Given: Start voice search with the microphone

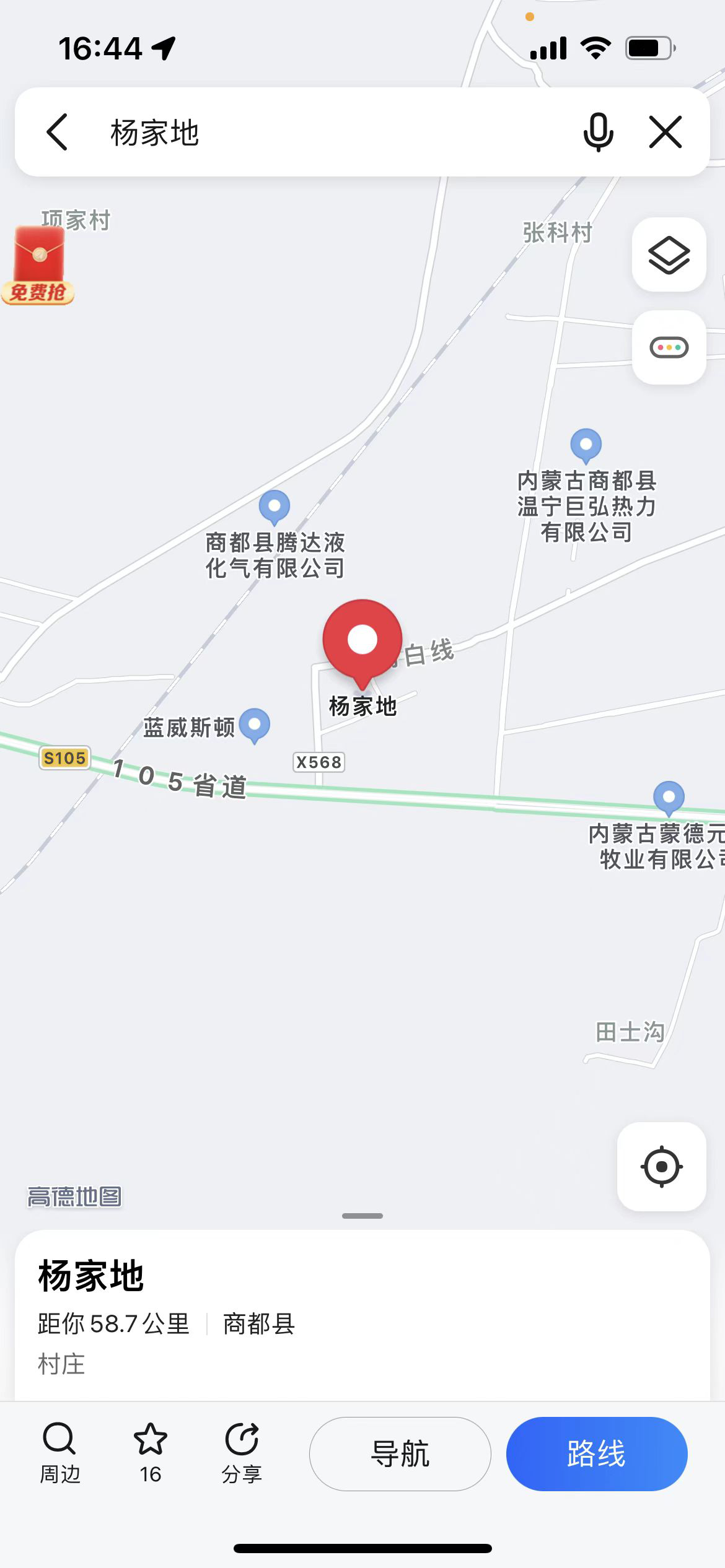Looking at the screenshot, I should pos(598,132).
